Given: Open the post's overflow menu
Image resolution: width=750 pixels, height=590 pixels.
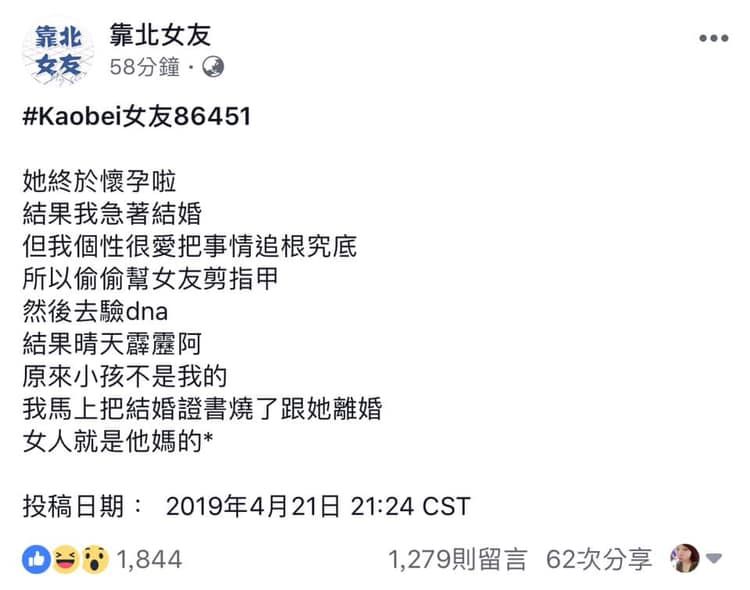Looking at the screenshot, I should point(713,39).
